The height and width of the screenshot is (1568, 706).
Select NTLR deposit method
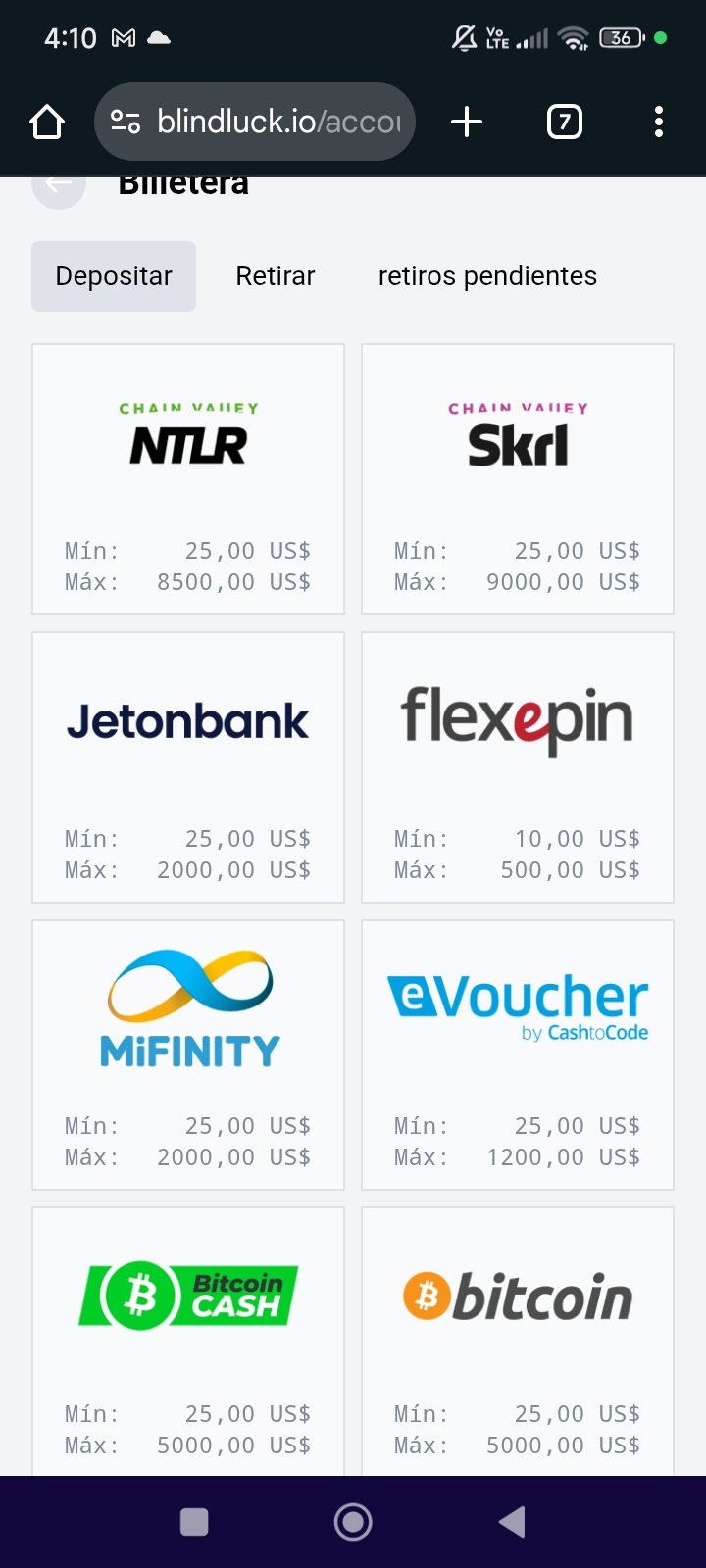point(188,479)
